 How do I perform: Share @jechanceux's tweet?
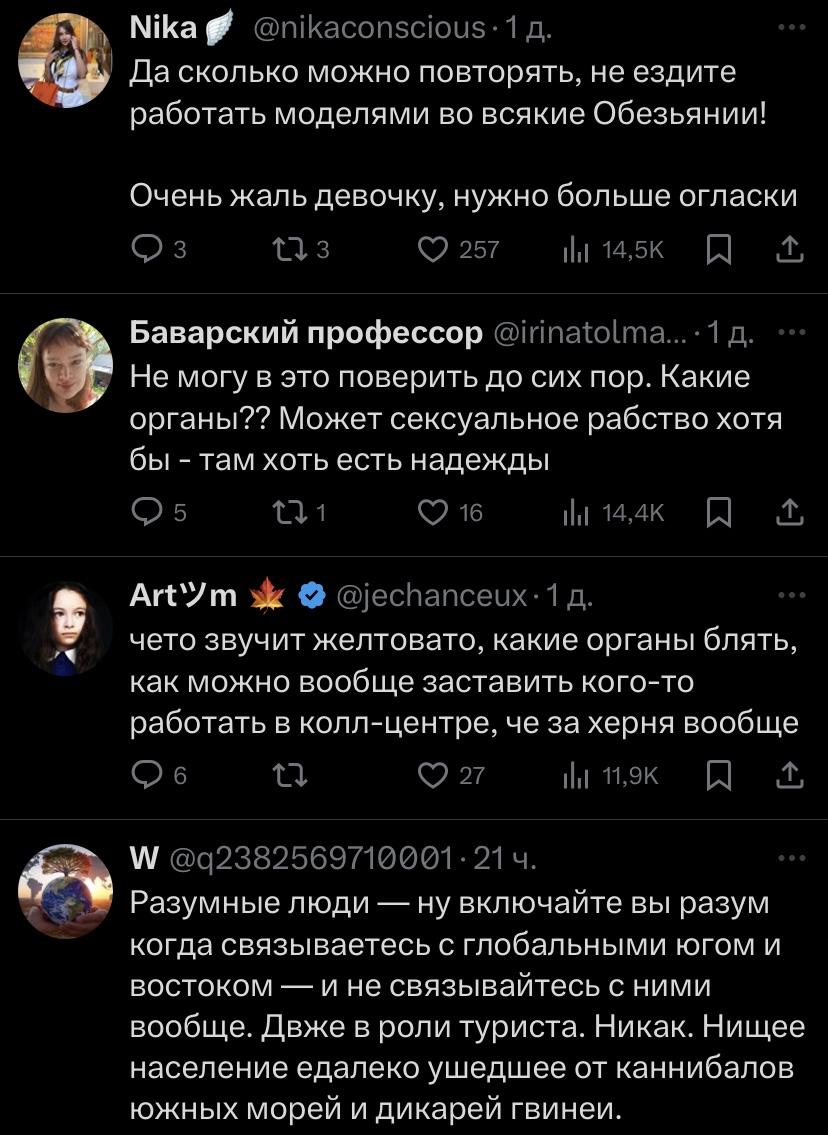(x=790, y=775)
